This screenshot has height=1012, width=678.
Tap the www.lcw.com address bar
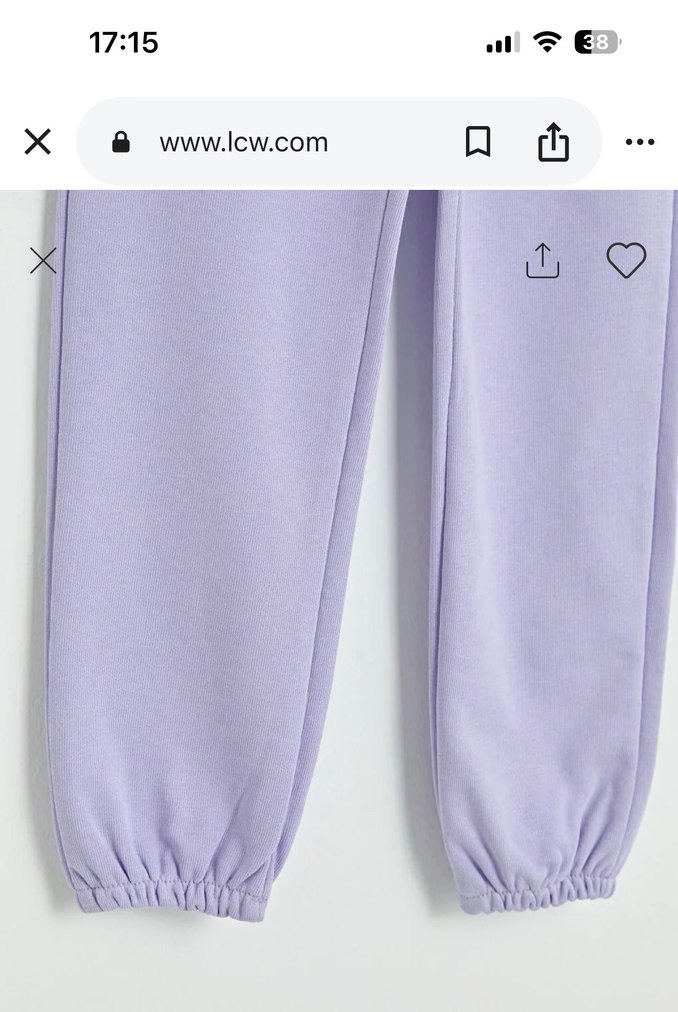244,142
